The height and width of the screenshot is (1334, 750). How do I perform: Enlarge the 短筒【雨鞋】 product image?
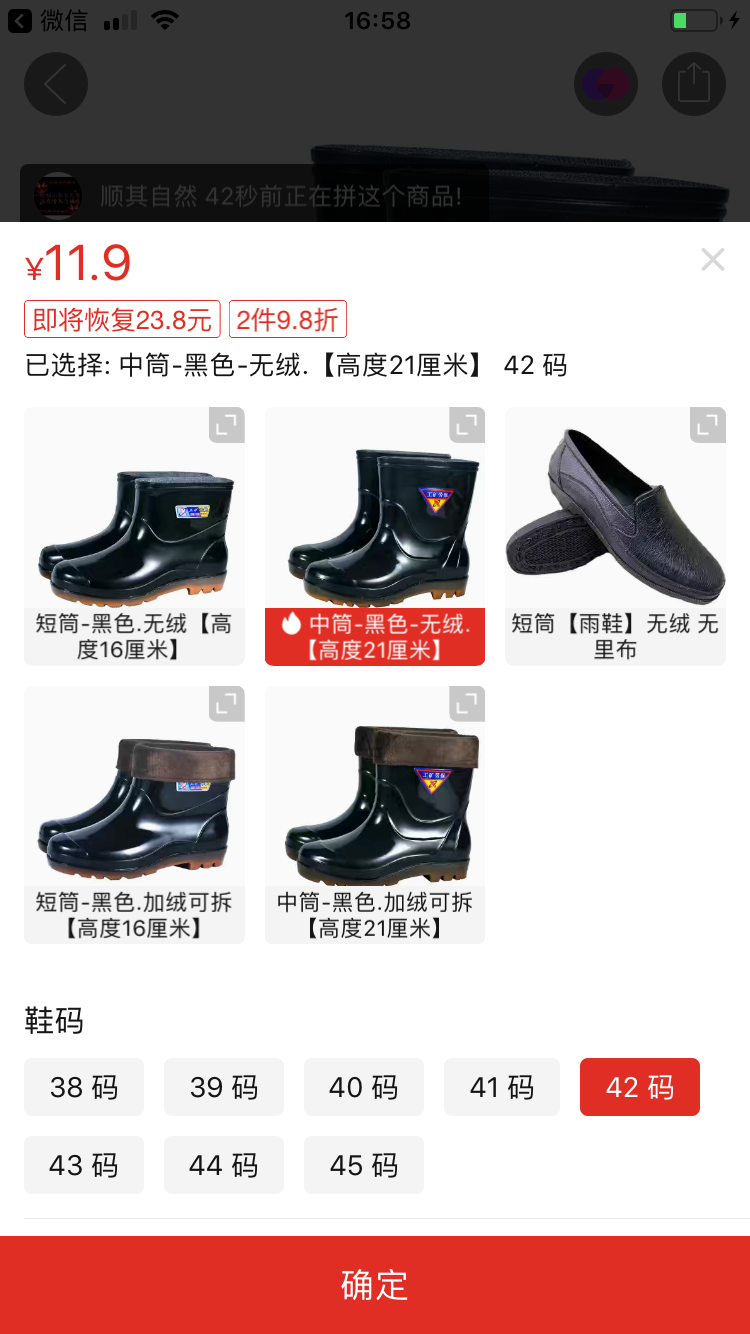click(707, 425)
